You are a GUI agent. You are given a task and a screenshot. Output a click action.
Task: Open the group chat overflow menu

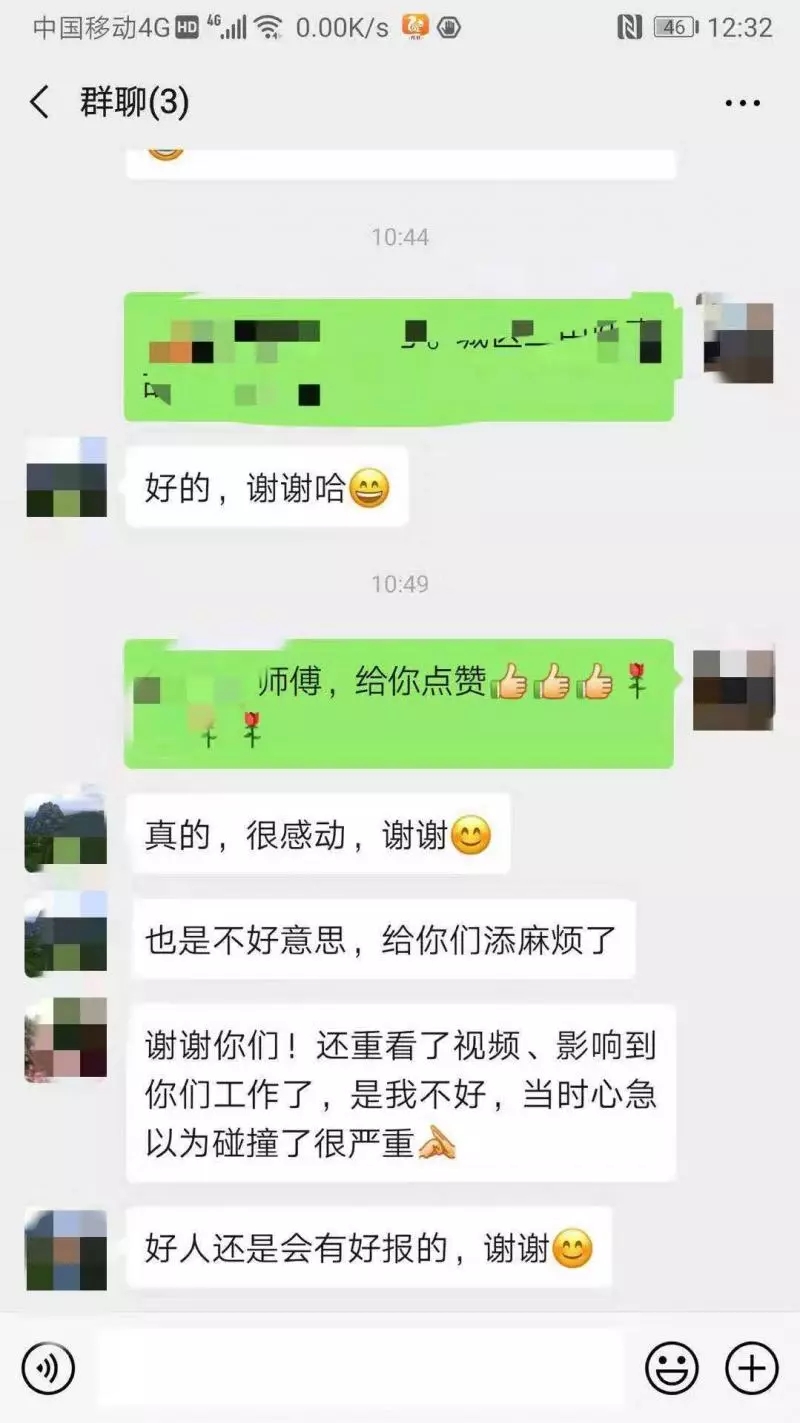(742, 103)
